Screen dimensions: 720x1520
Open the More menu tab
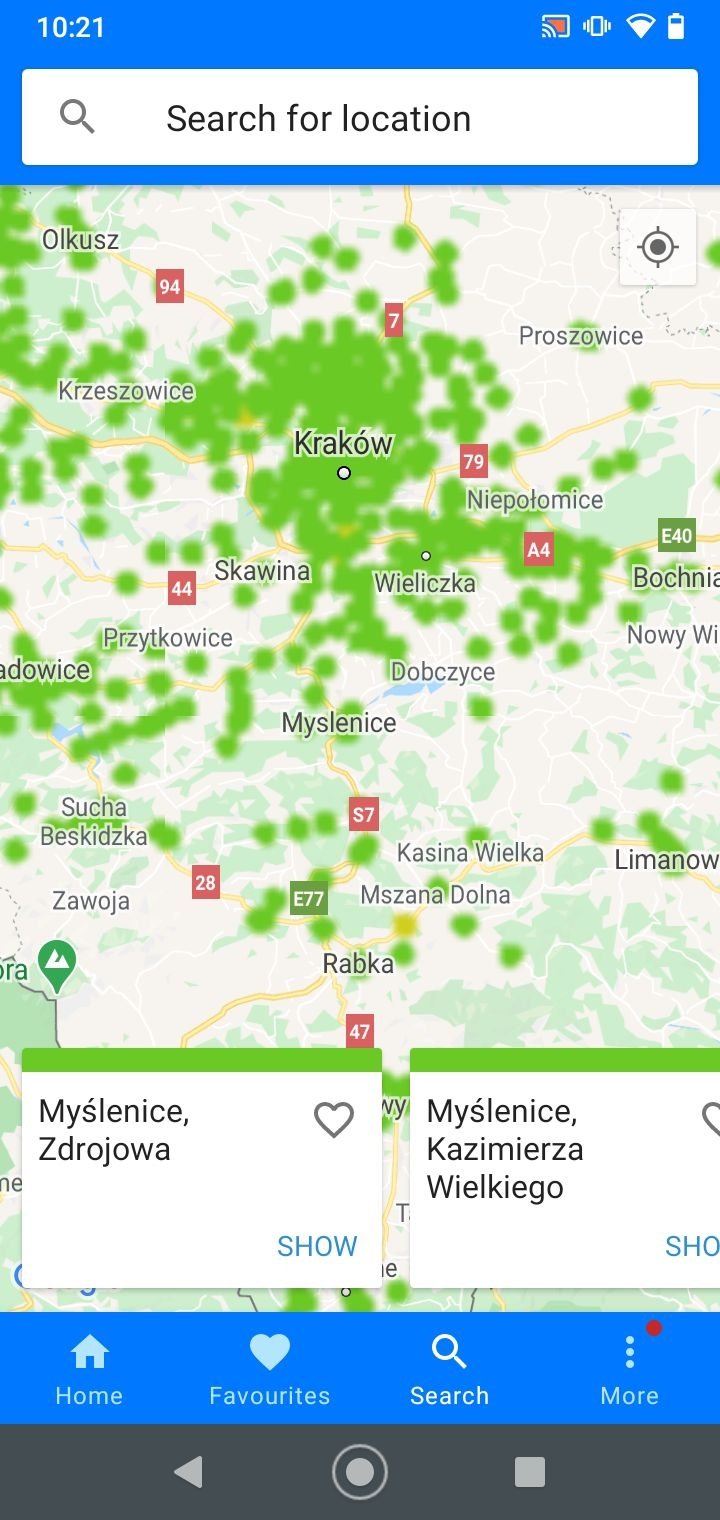pyautogui.click(x=629, y=1369)
